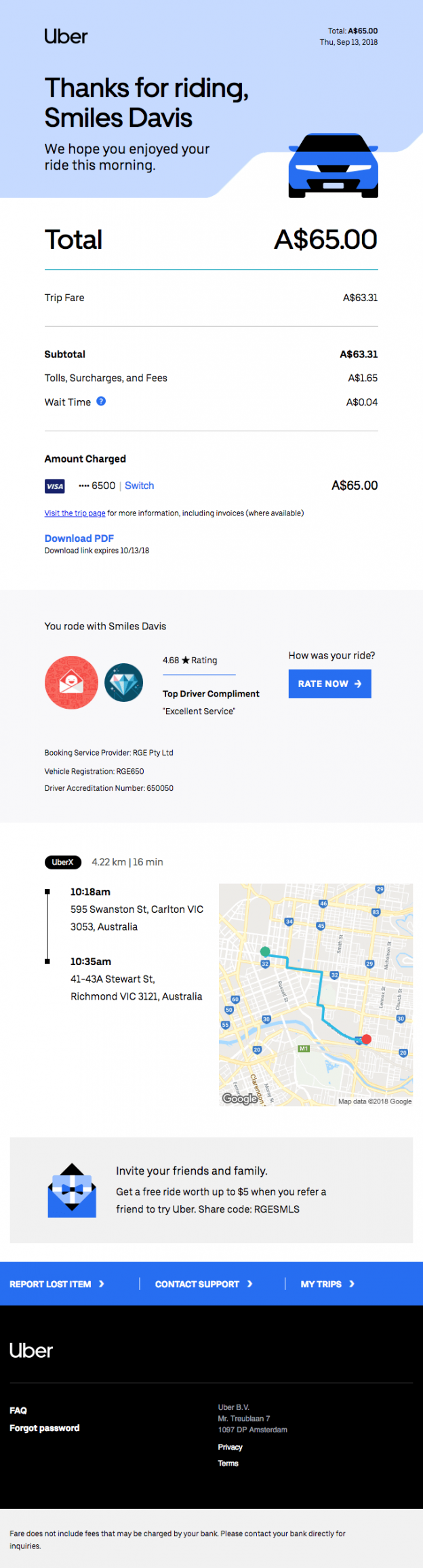
Task: Download the receipt PDF
Action: [x=79, y=538]
